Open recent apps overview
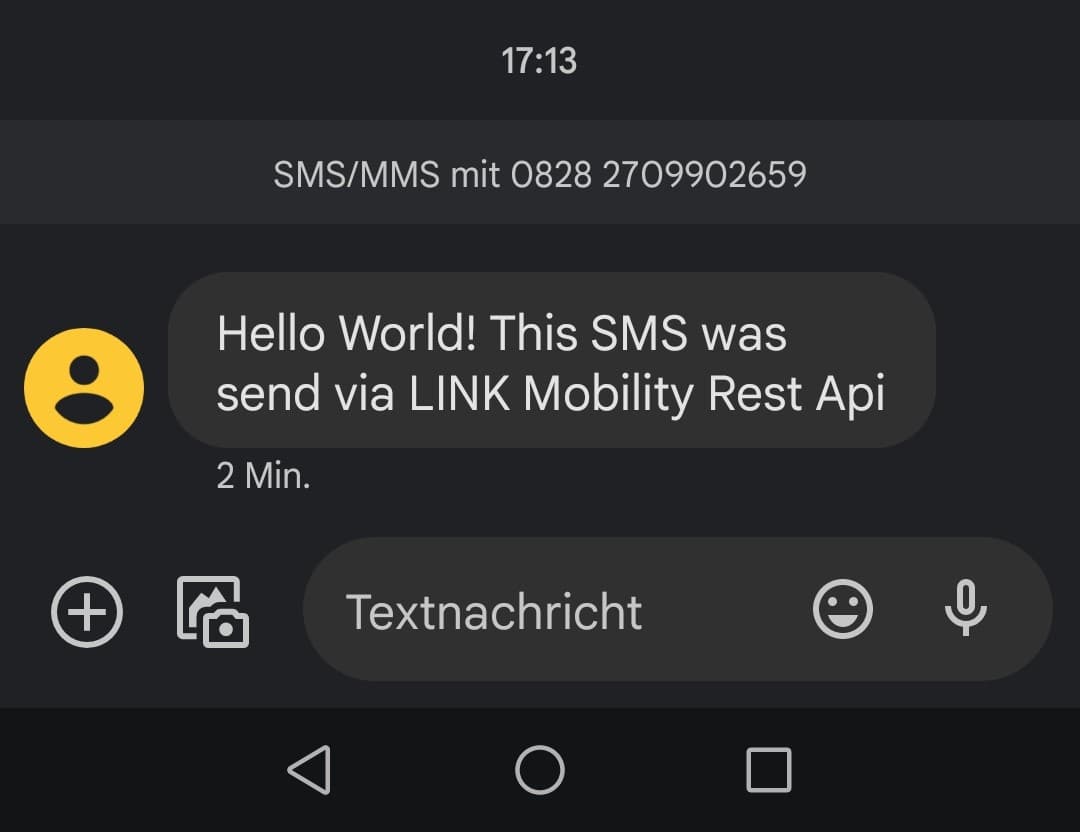The image size is (1080, 832). pos(769,770)
